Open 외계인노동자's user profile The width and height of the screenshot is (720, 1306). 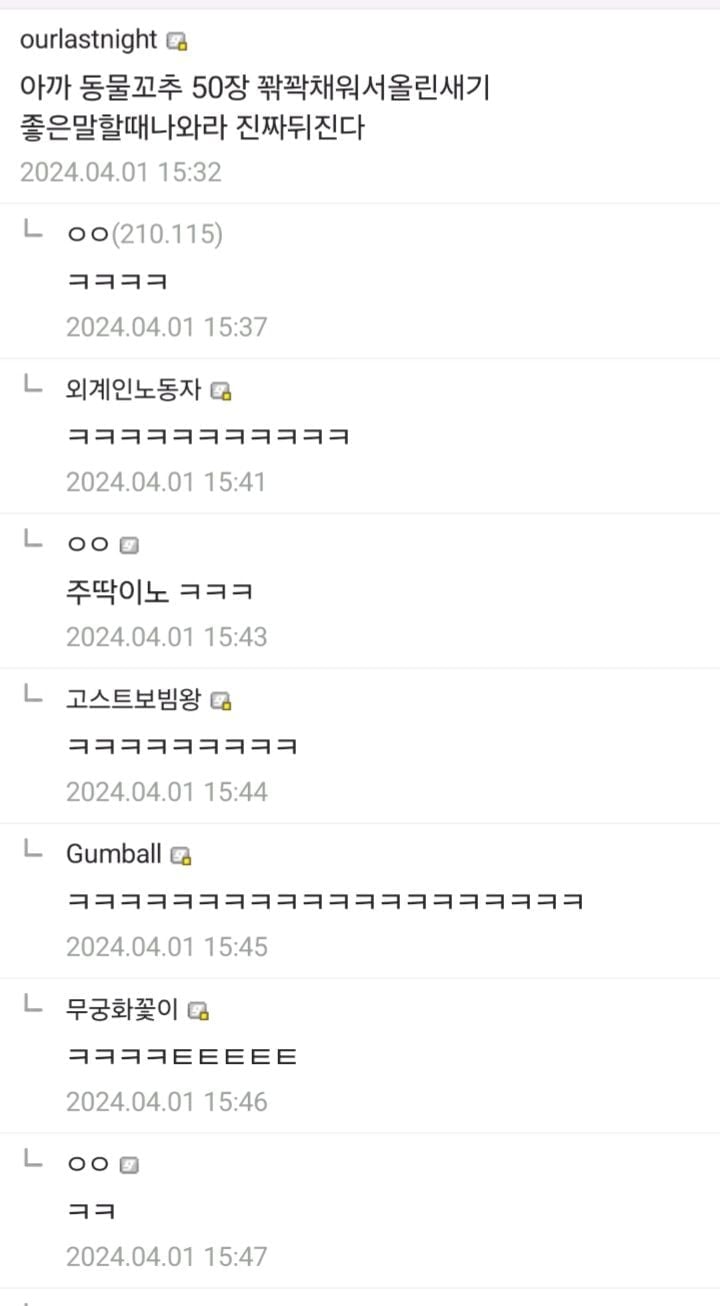pyautogui.click(x=133, y=389)
